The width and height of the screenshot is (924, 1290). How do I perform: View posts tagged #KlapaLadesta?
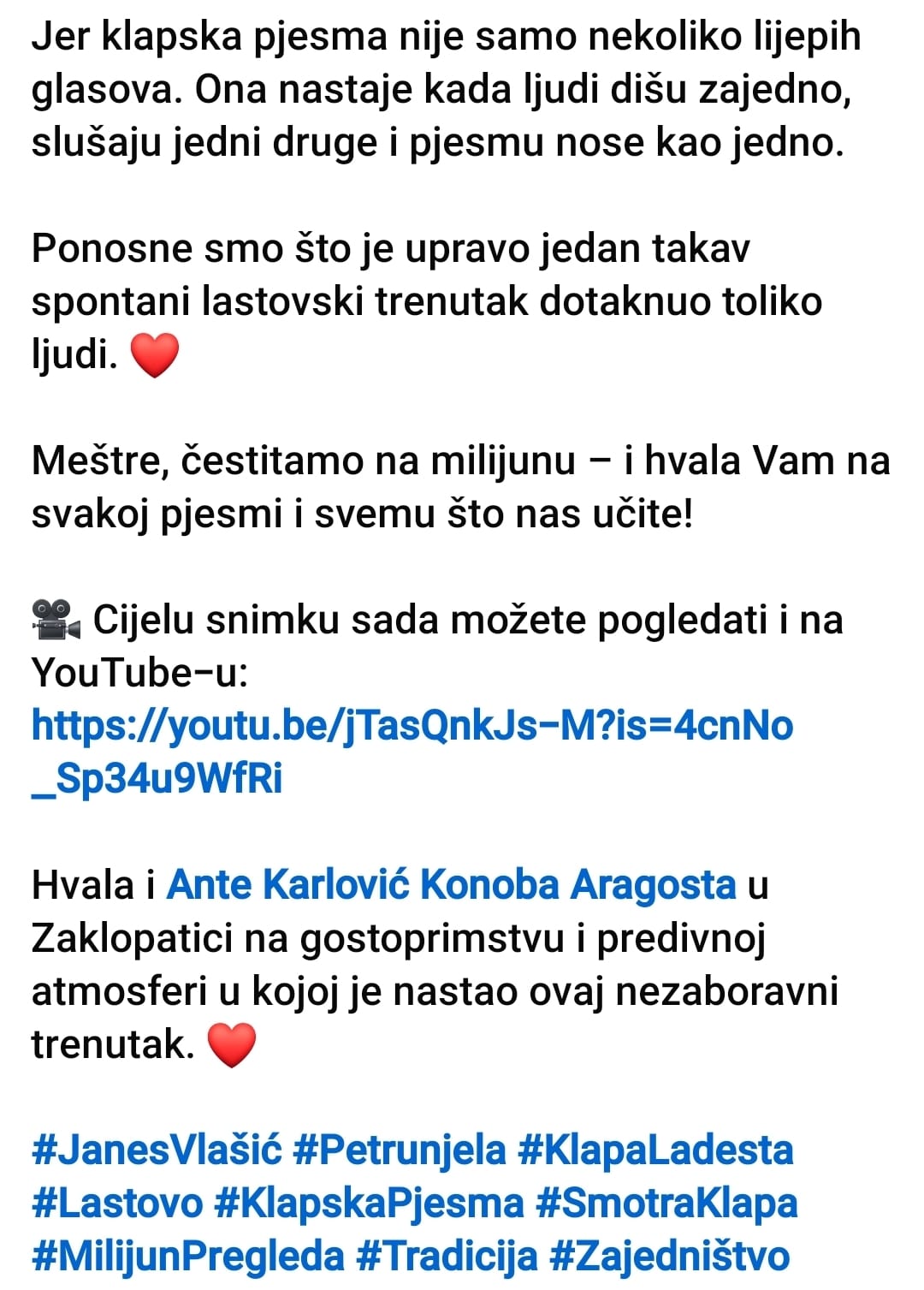pyautogui.click(x=656, y=1150)
